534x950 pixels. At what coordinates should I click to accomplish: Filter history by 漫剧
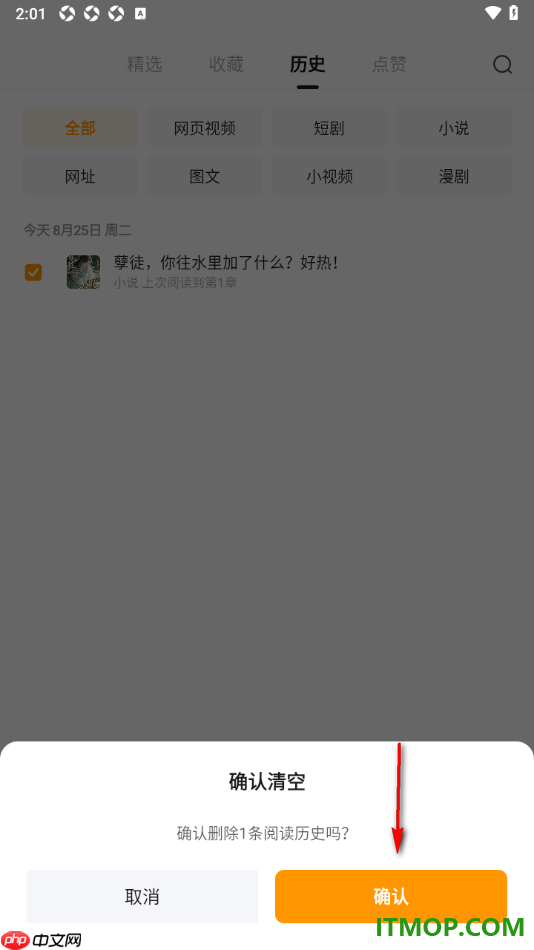click(x=454, y=176)
